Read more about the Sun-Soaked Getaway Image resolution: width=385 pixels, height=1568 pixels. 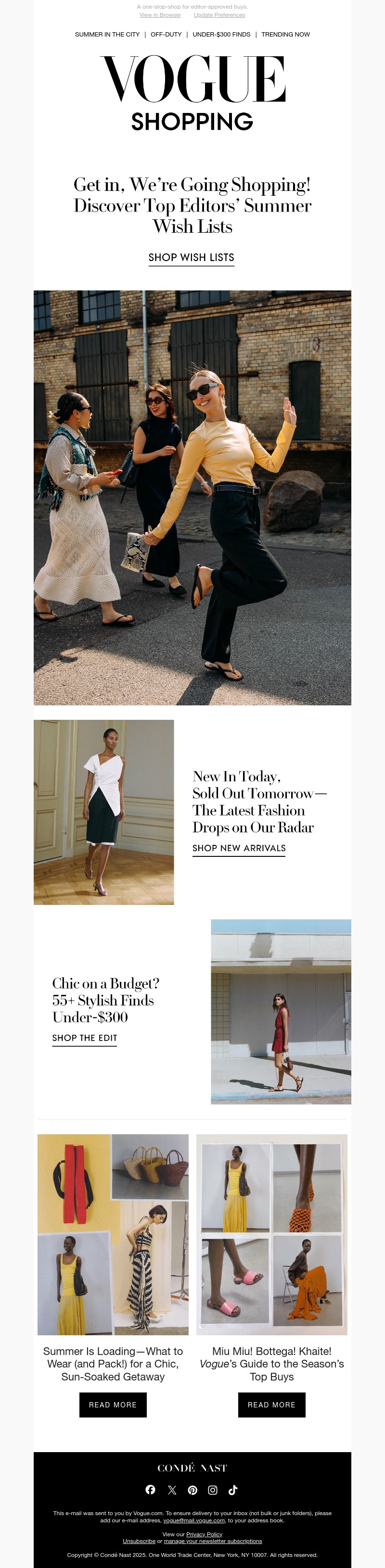pyautogui.click(x=113, y=1405)
